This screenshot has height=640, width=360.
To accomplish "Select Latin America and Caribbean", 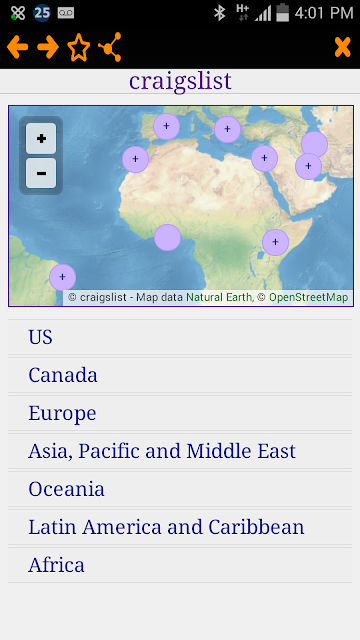I will point(180,527).
